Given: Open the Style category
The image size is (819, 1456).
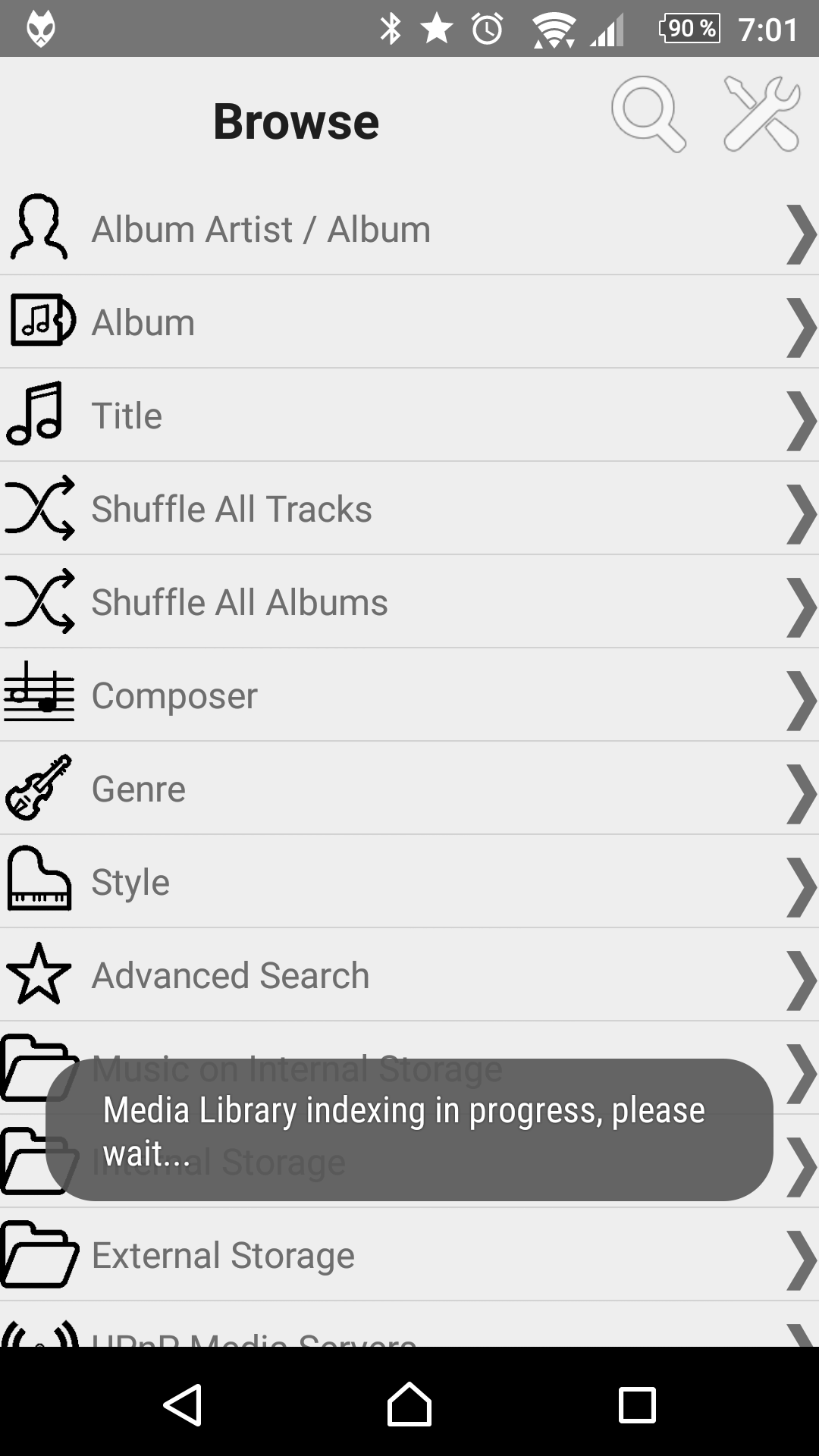Looking at the screenshot, I should point(409,882).
